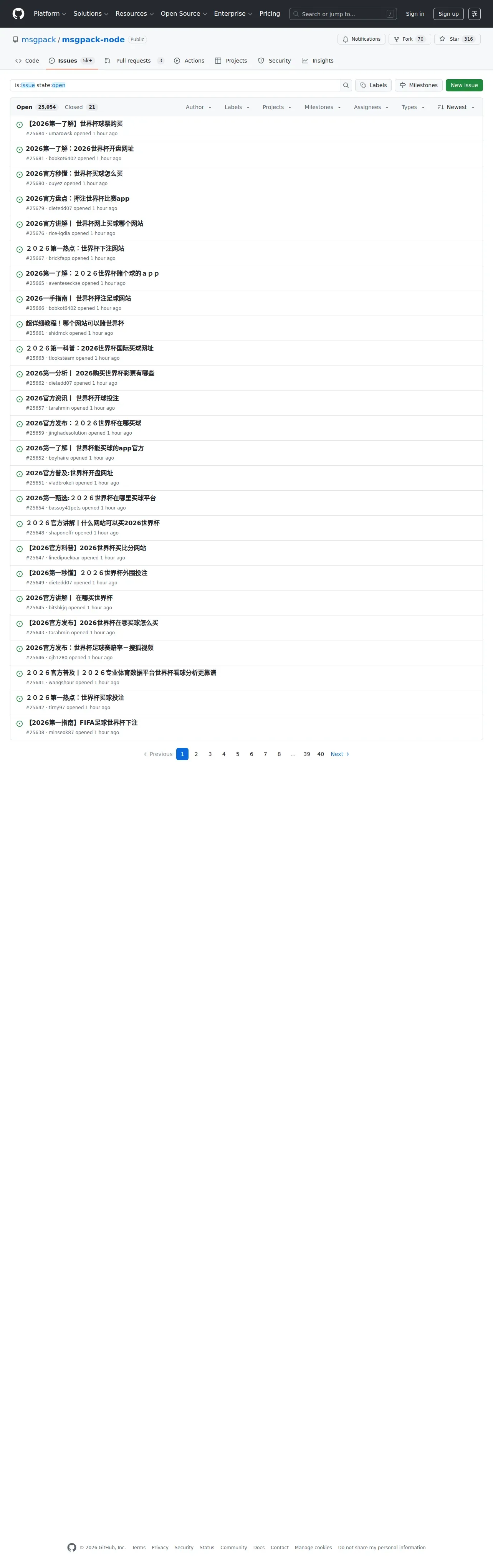Open the Labels page
This screenshot has width=493, height=1568.
pos(373,85)
